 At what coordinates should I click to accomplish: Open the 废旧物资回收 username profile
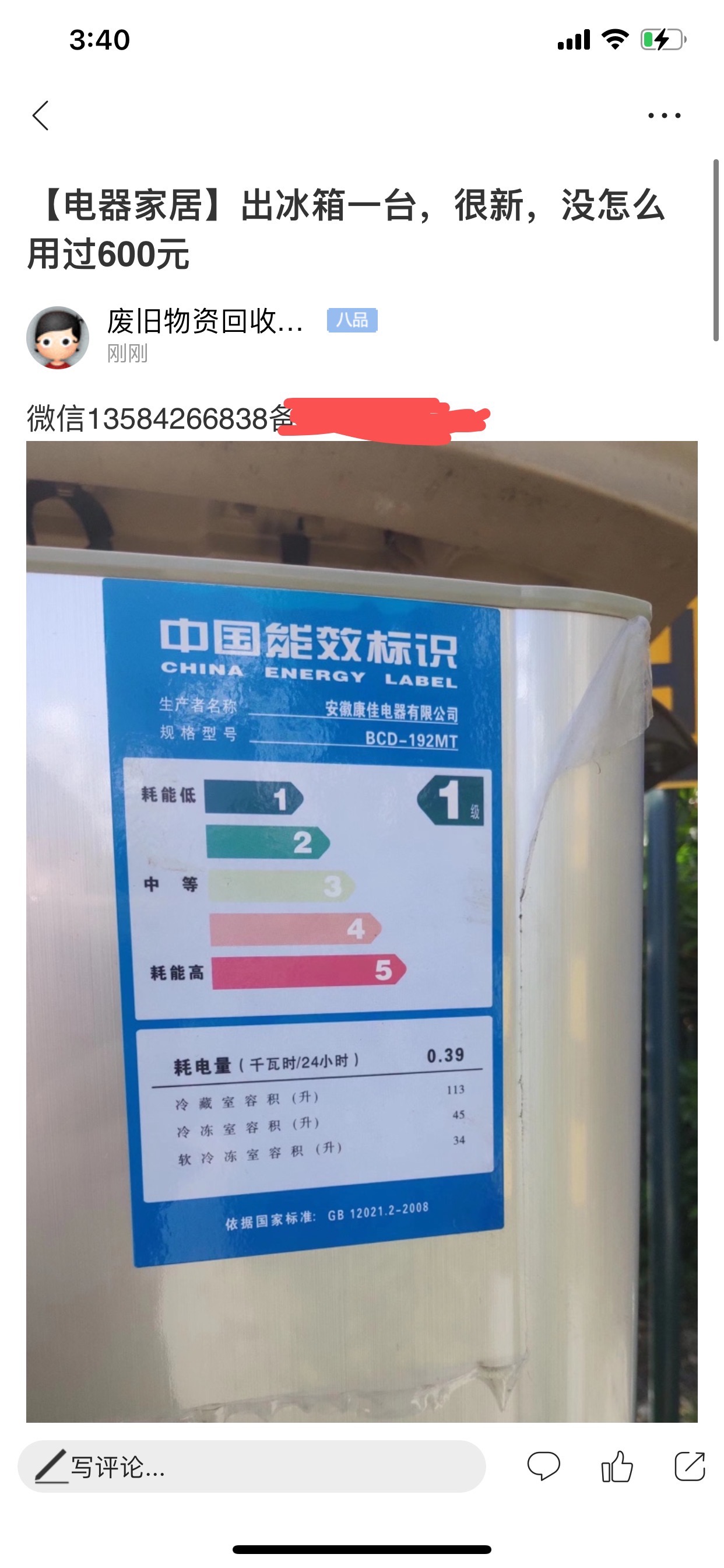click(x=205, y=321)
